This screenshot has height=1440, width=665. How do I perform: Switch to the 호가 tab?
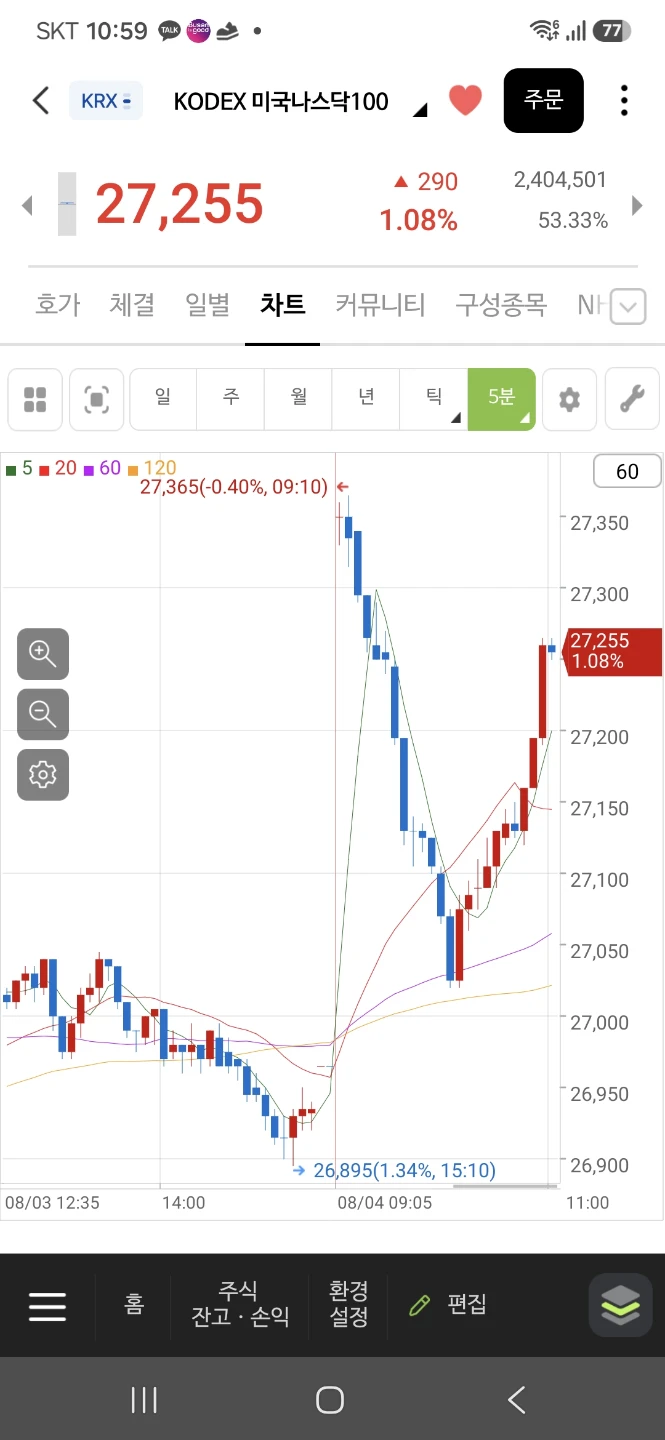pyautogui.click(x=57, y=304)
